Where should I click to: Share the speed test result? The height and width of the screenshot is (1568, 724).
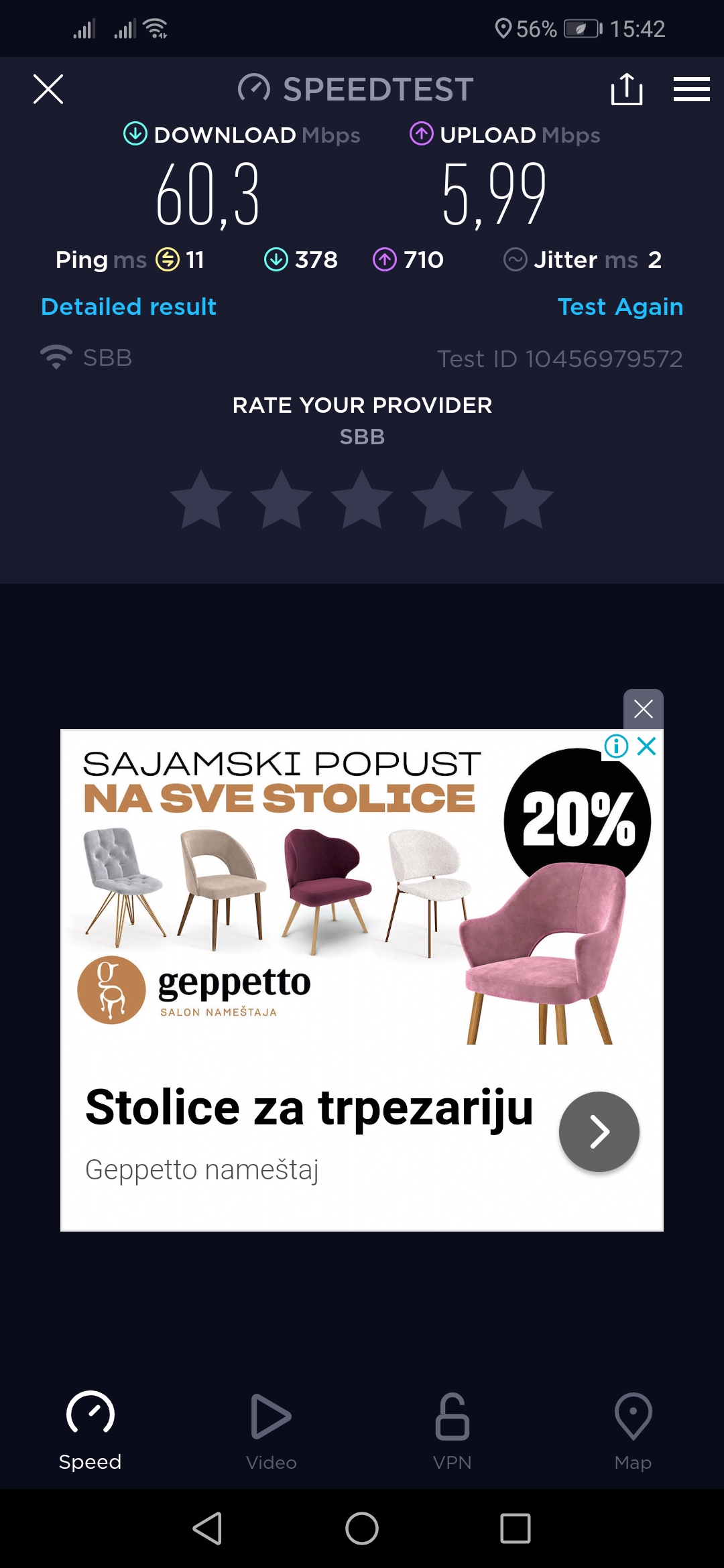point(627,89)
